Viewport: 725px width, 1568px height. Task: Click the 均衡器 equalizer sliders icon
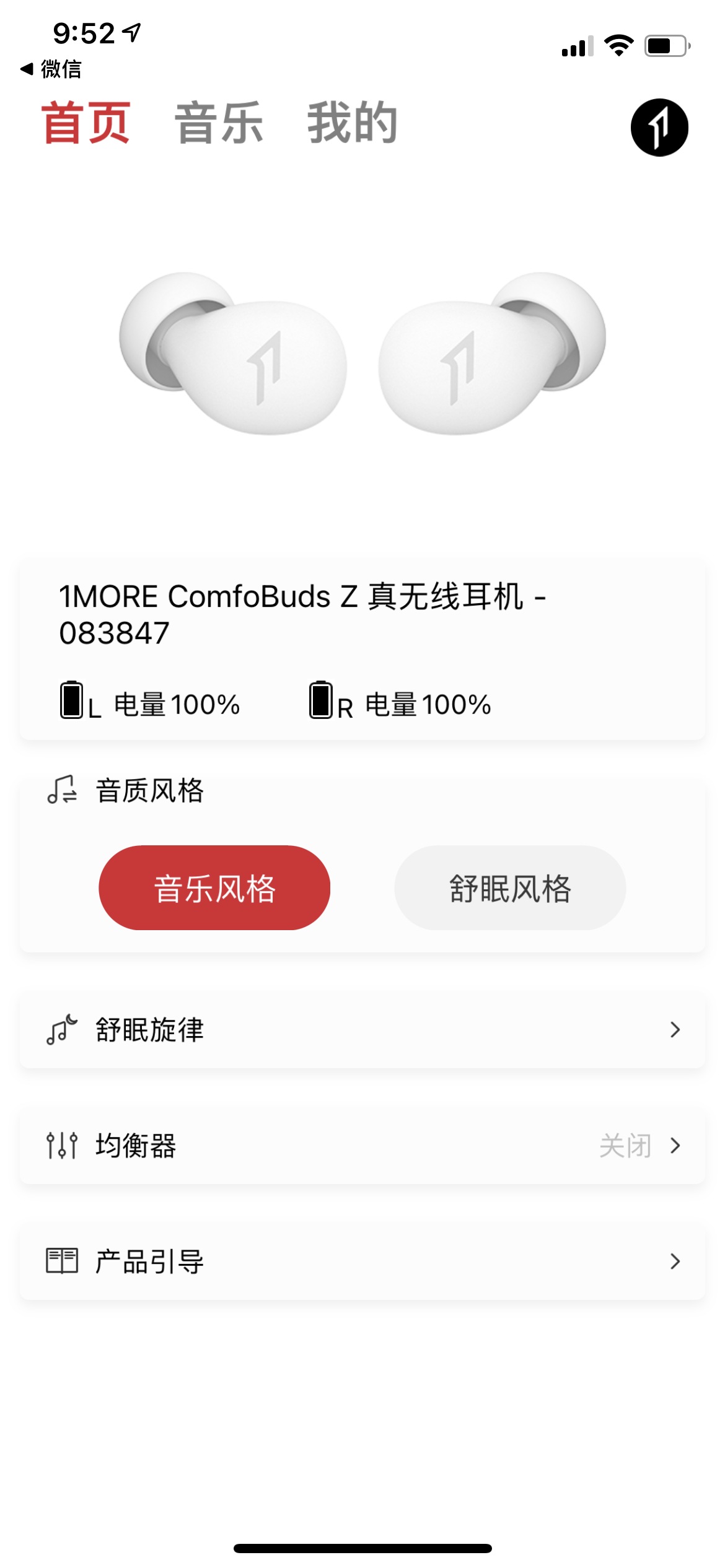(61, 1146)
